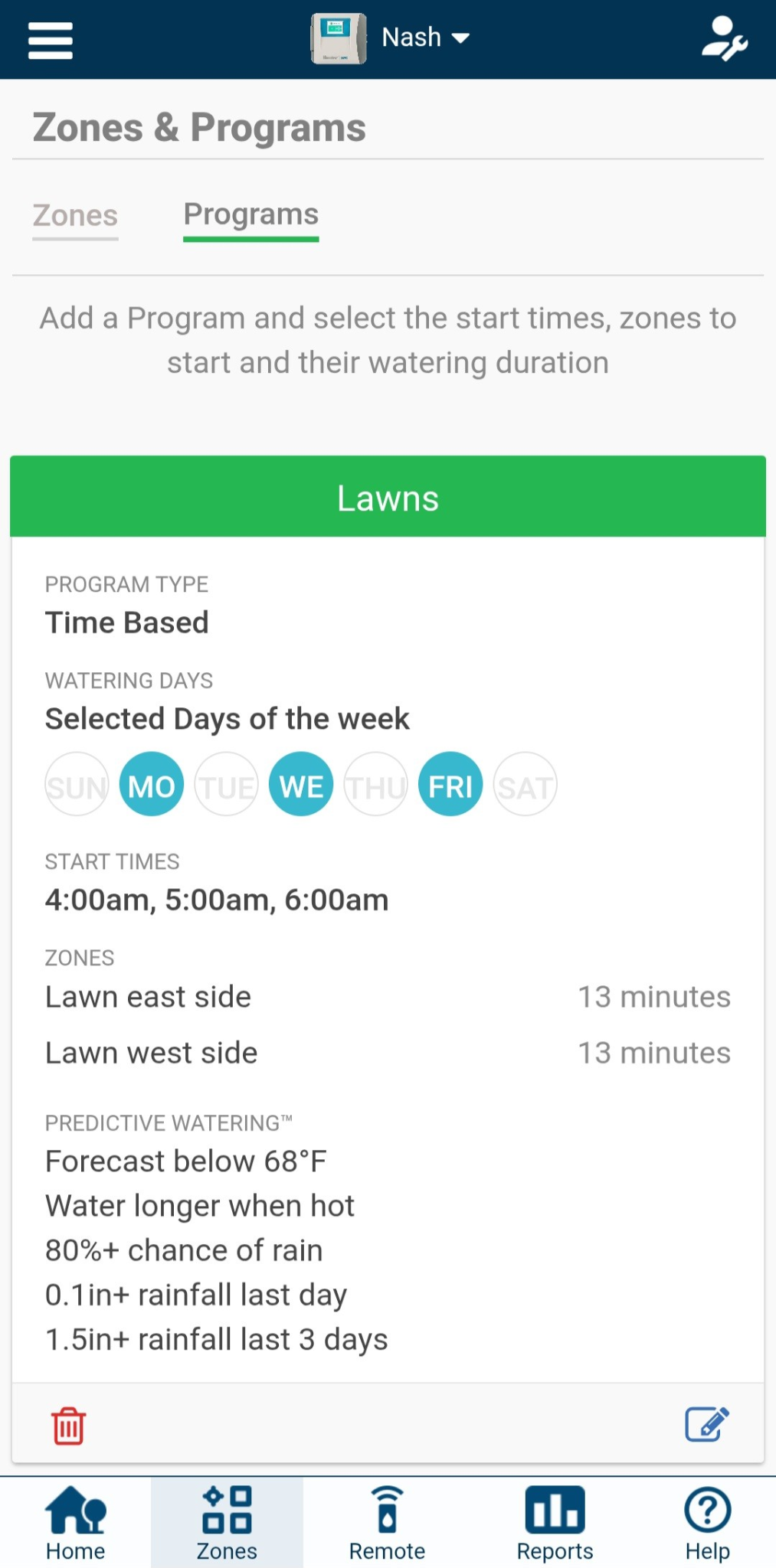The height and width of the screenshot is (1568, 776).
Task: Open the account settings wrench icon
Action: tap(724, 38)
